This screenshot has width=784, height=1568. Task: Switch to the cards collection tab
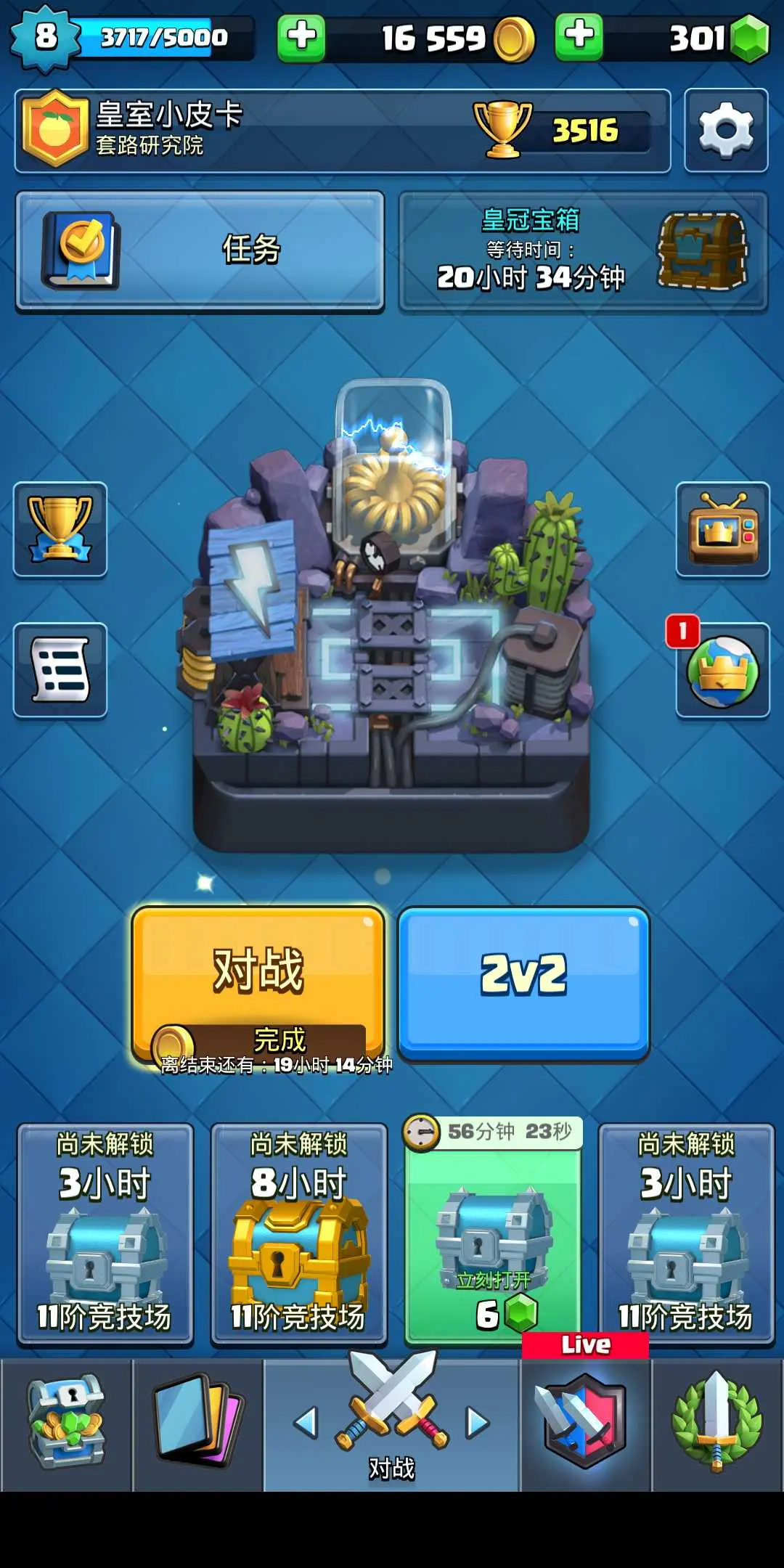click(198, 1424)
